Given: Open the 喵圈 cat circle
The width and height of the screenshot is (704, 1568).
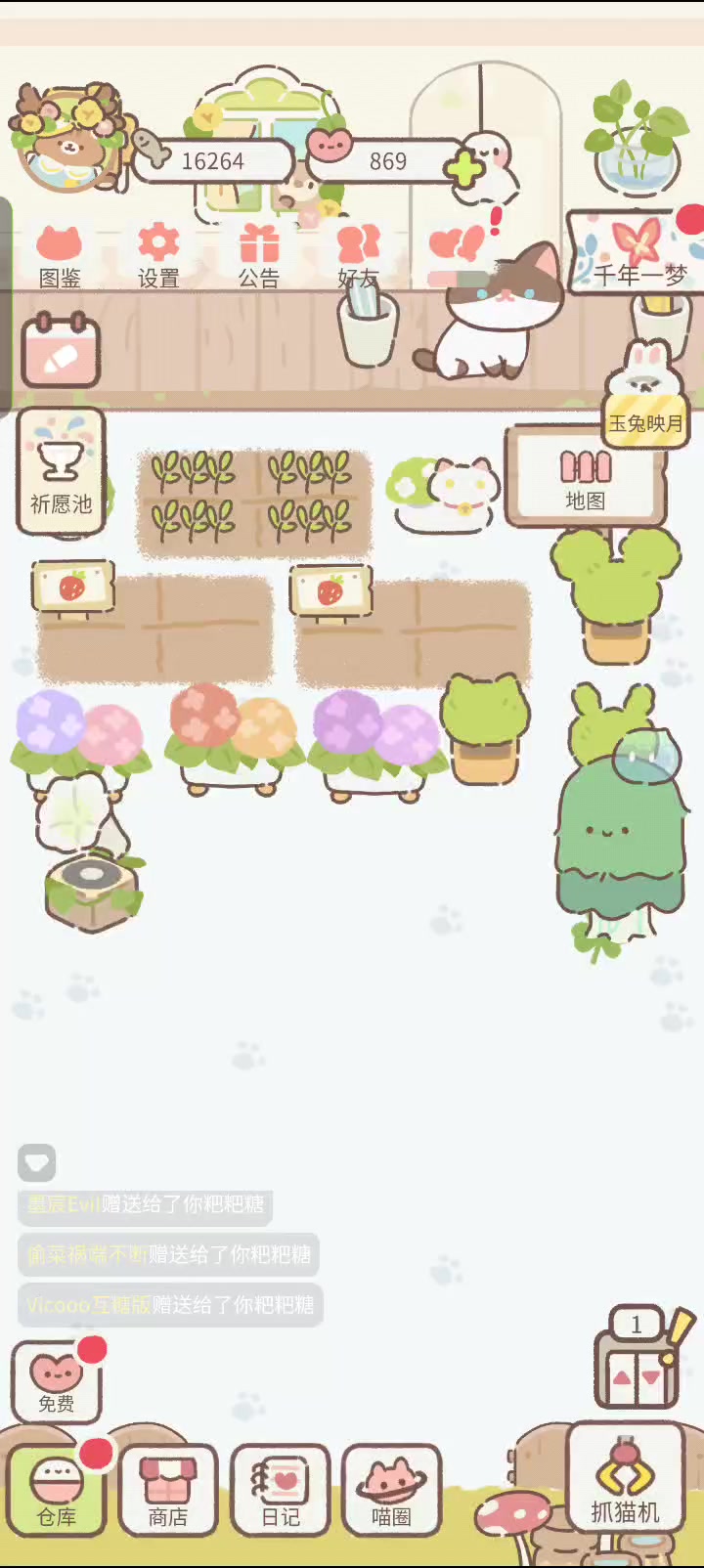Looking at the screenshot, I should click(x=391, y=1490).
